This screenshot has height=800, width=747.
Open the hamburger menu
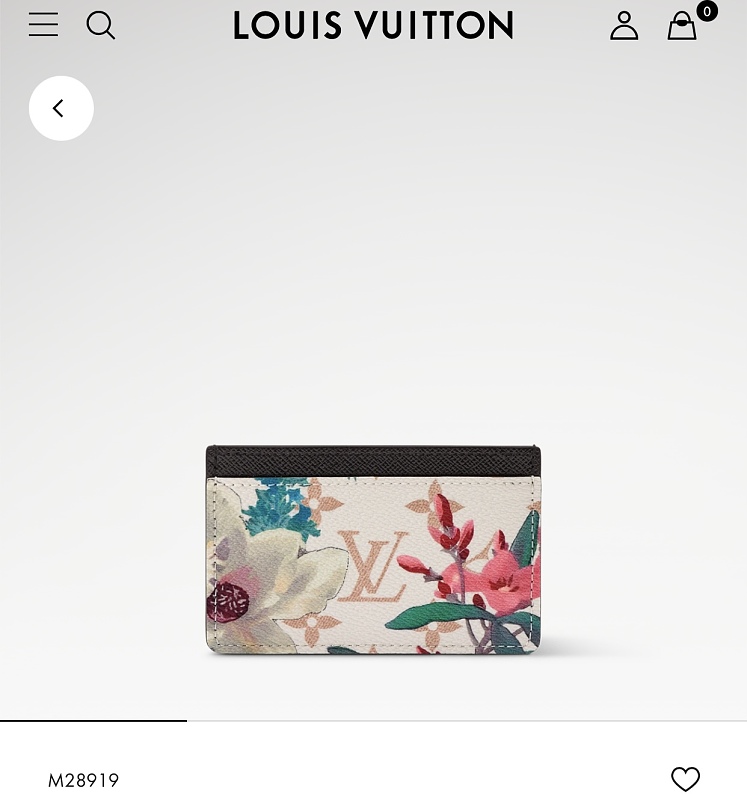click(x=43, y=25)
